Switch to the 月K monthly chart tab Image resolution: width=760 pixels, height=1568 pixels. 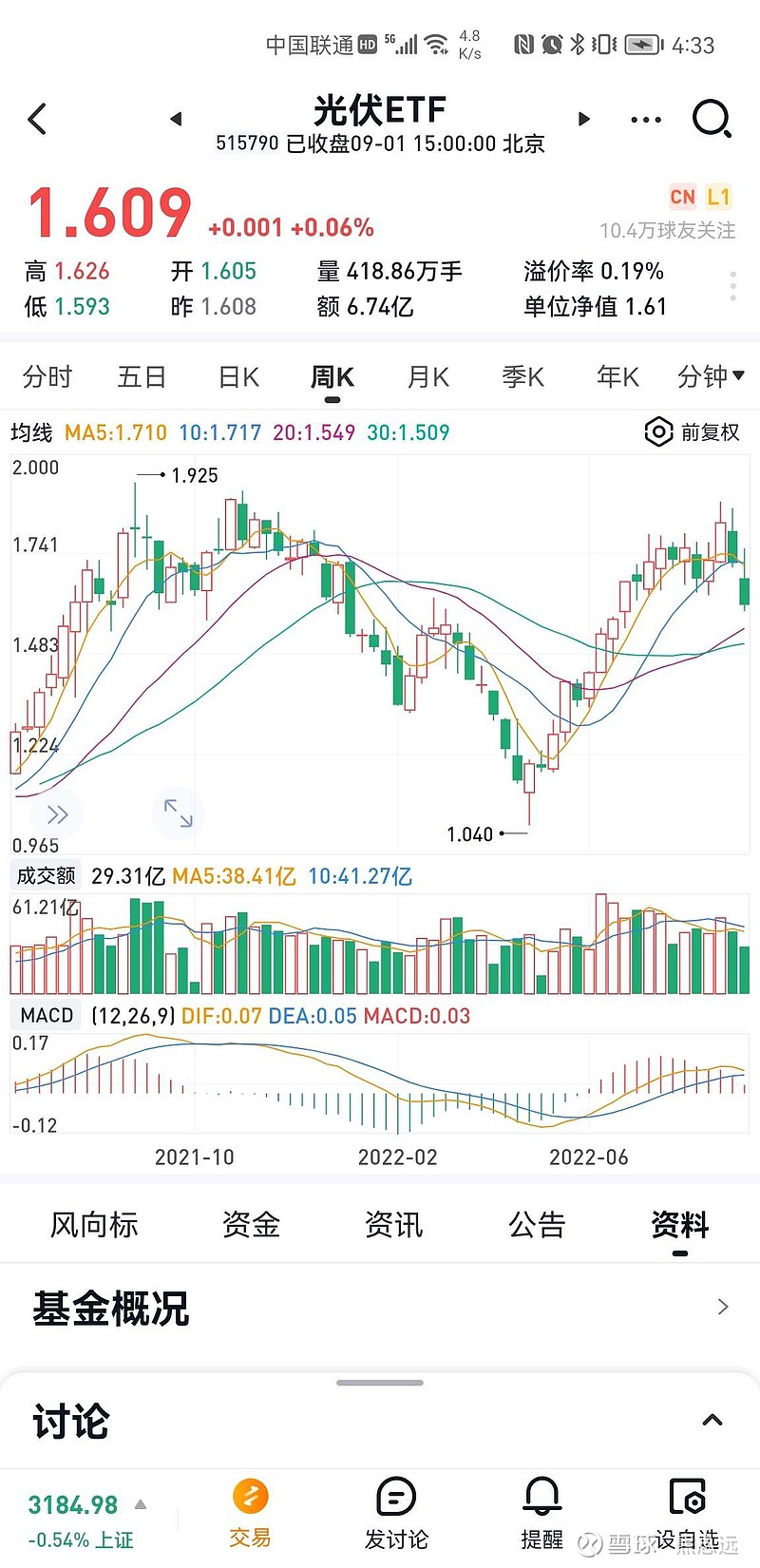(427, 376)
